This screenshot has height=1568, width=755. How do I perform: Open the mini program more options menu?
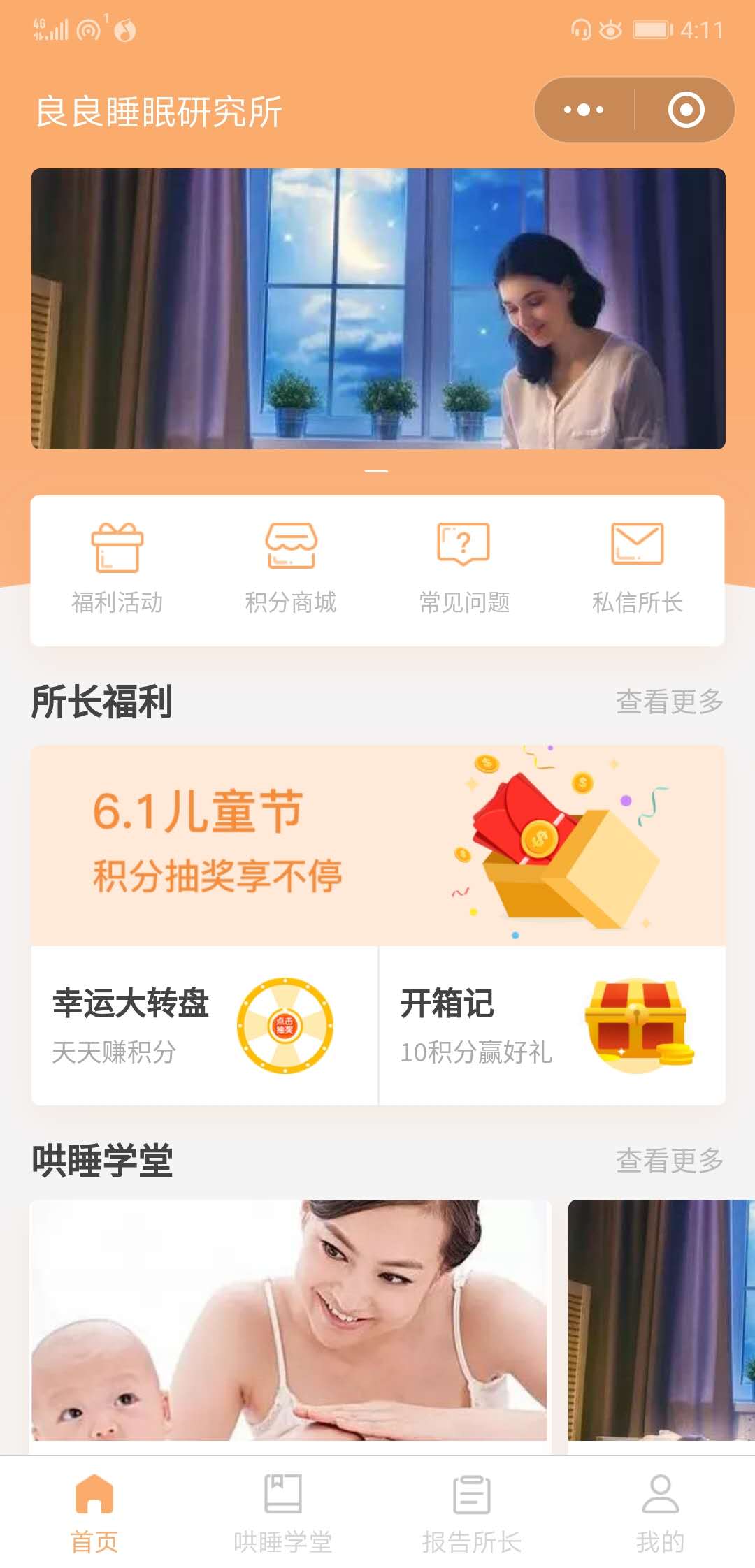[584, 110]
